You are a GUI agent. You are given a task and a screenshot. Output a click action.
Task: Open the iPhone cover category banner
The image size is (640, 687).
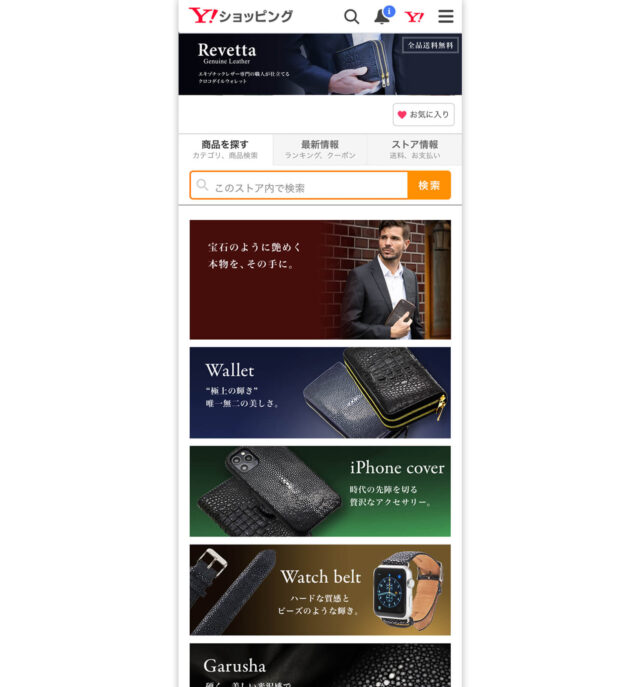[320, 491]
